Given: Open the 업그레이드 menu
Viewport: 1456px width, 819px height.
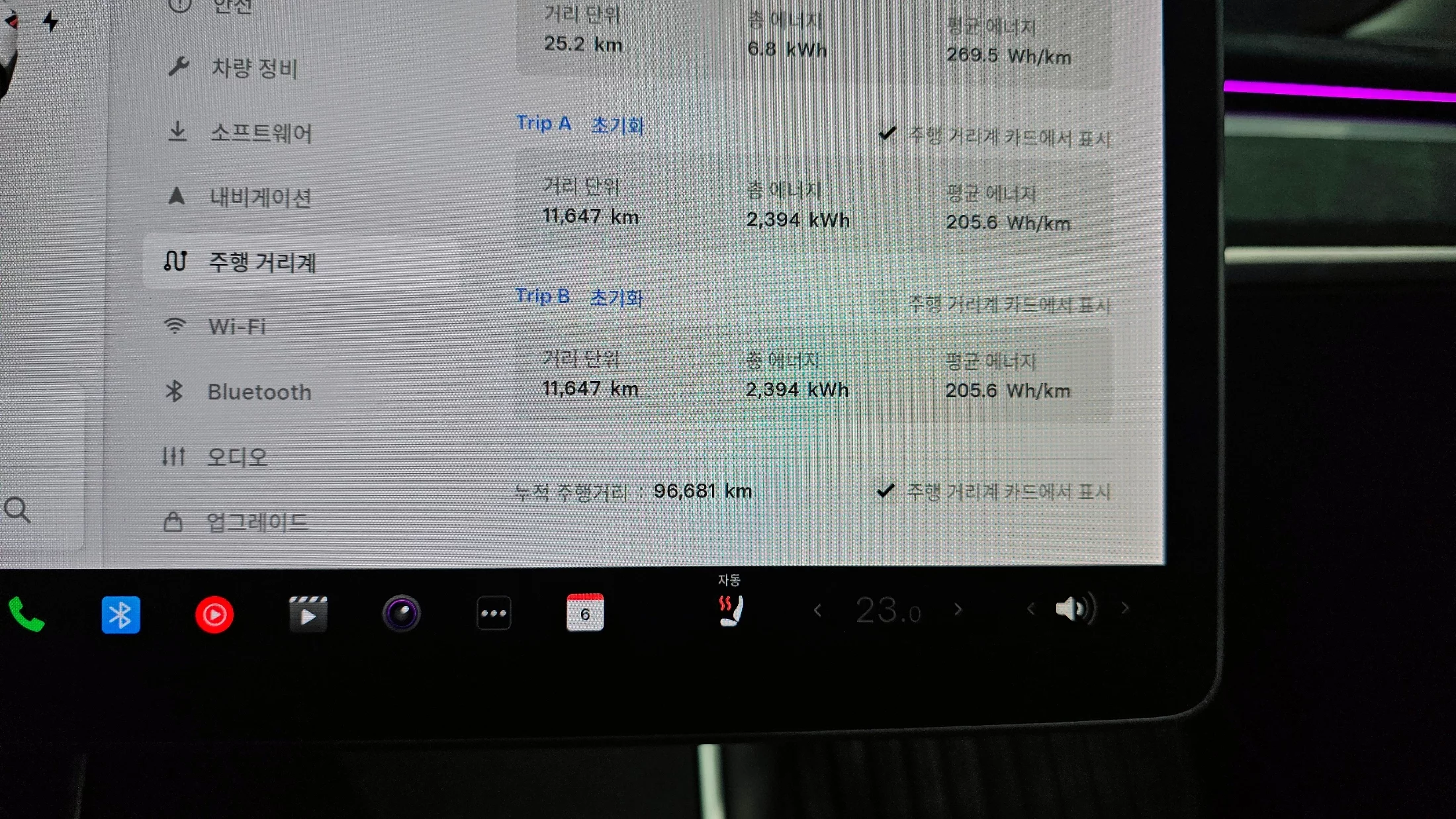Looking at the screenshot, I should (257, 523).
